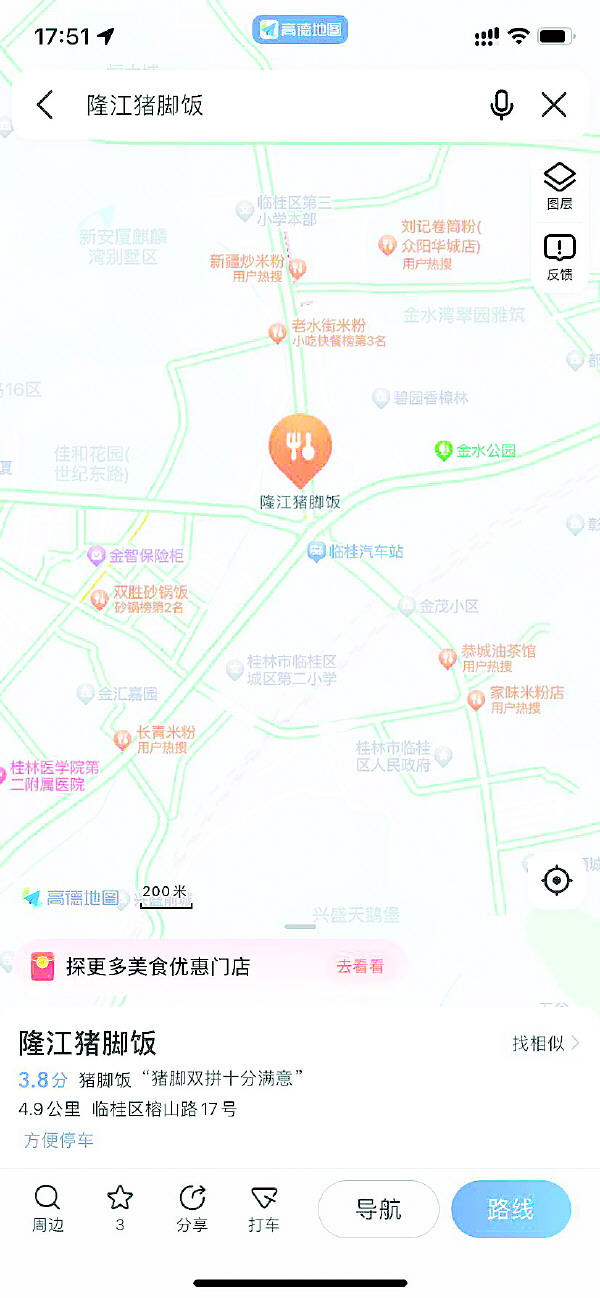
Task: Open the 双胜砂锅饭 restaurant marker
Action: coord(99,599)
